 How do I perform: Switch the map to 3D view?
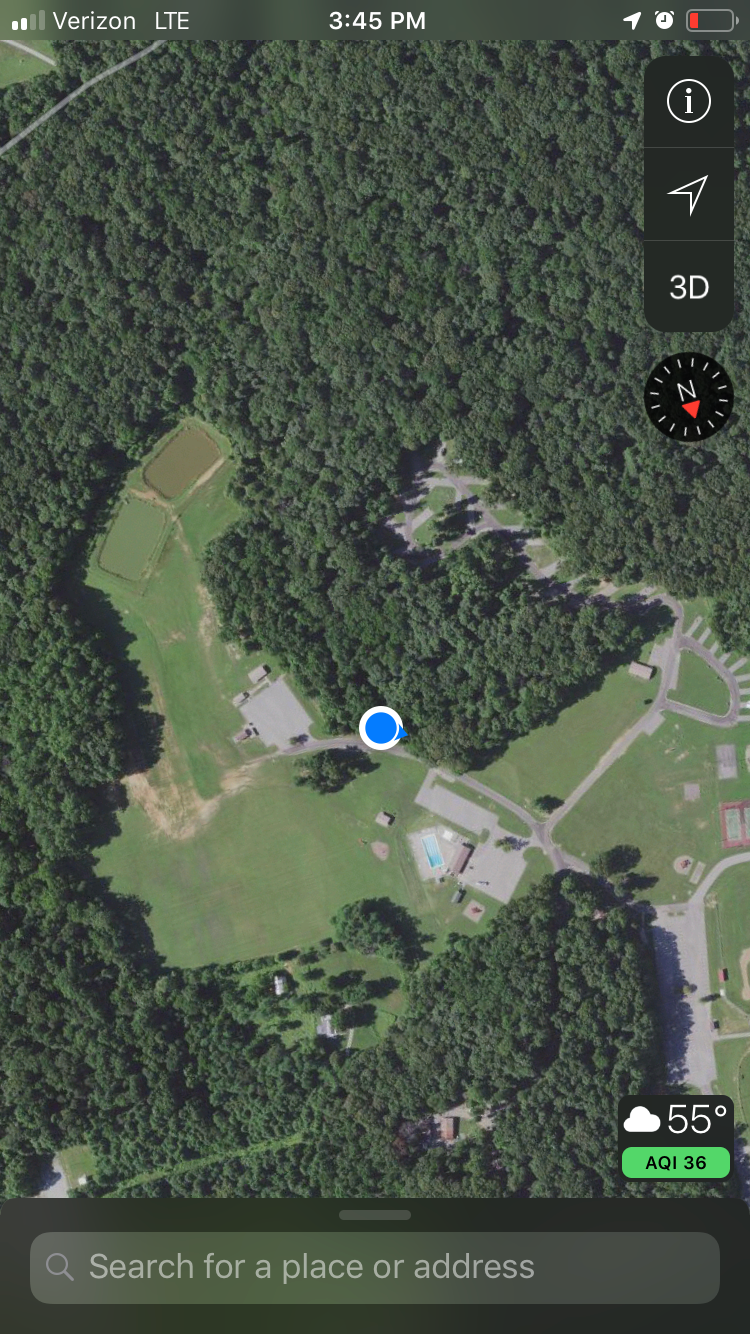(x=688, y=287)
